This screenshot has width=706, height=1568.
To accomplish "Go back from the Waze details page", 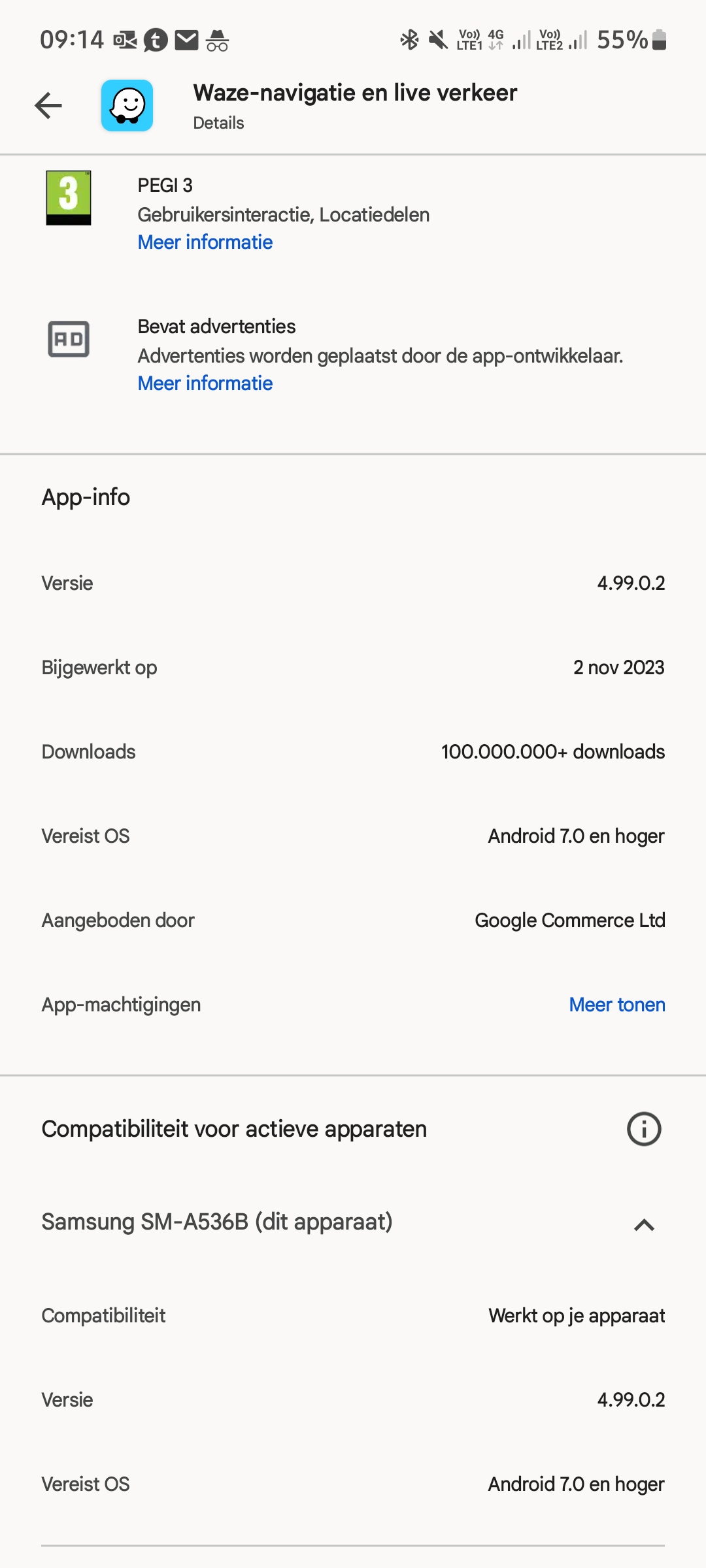I will pos(48,106).
